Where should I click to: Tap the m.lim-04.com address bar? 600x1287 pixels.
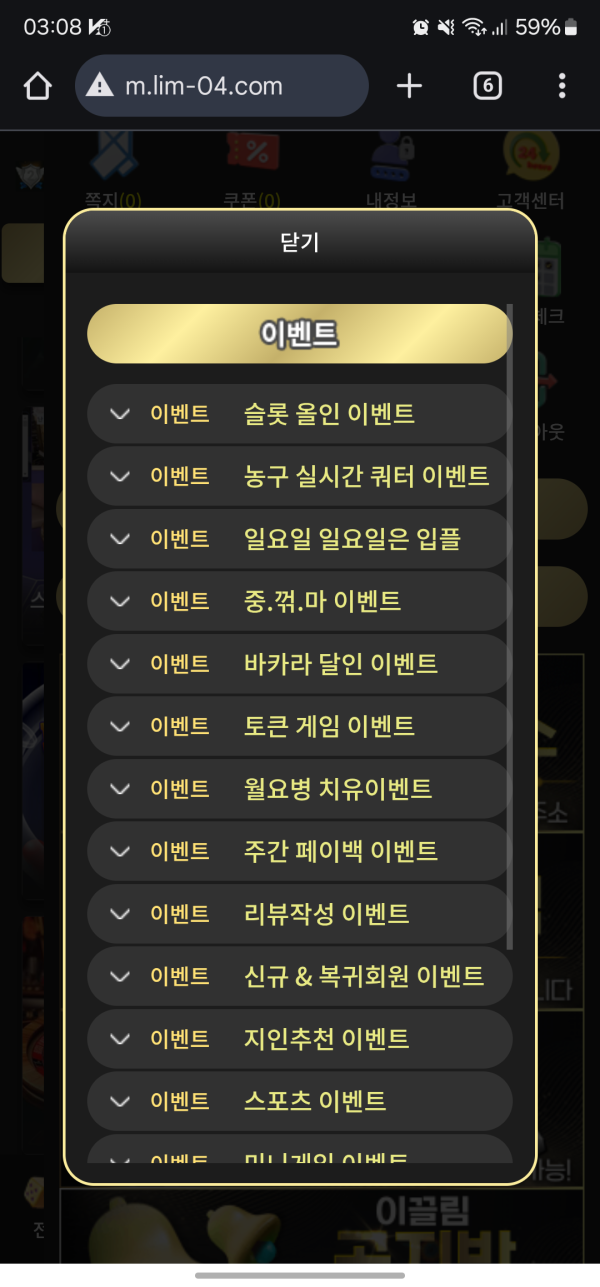[x=222, y=86]
